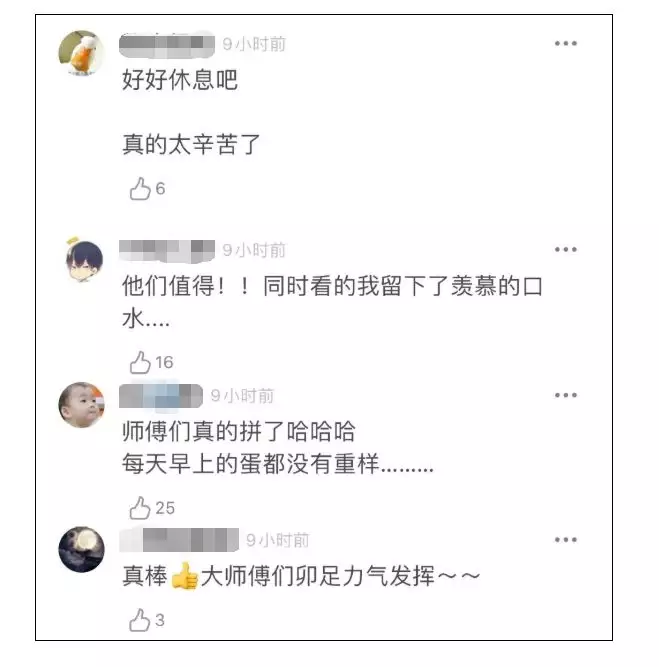659x667 pixels.
Task: Open three-dot menu on "师傅们真的拼了" comment
Action: pyautogui.click(x=566, y=396)
